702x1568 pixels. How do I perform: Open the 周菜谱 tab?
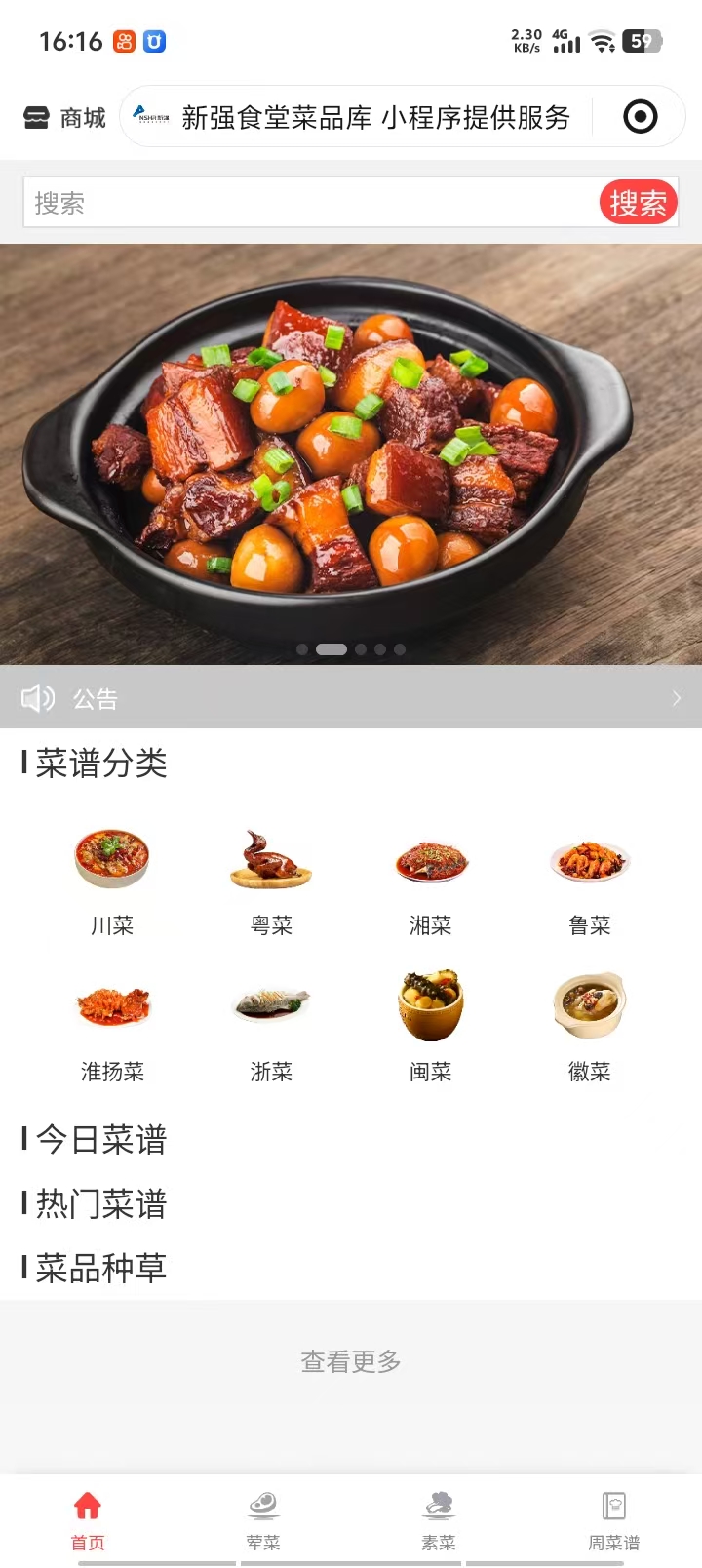coord(614,1519)
